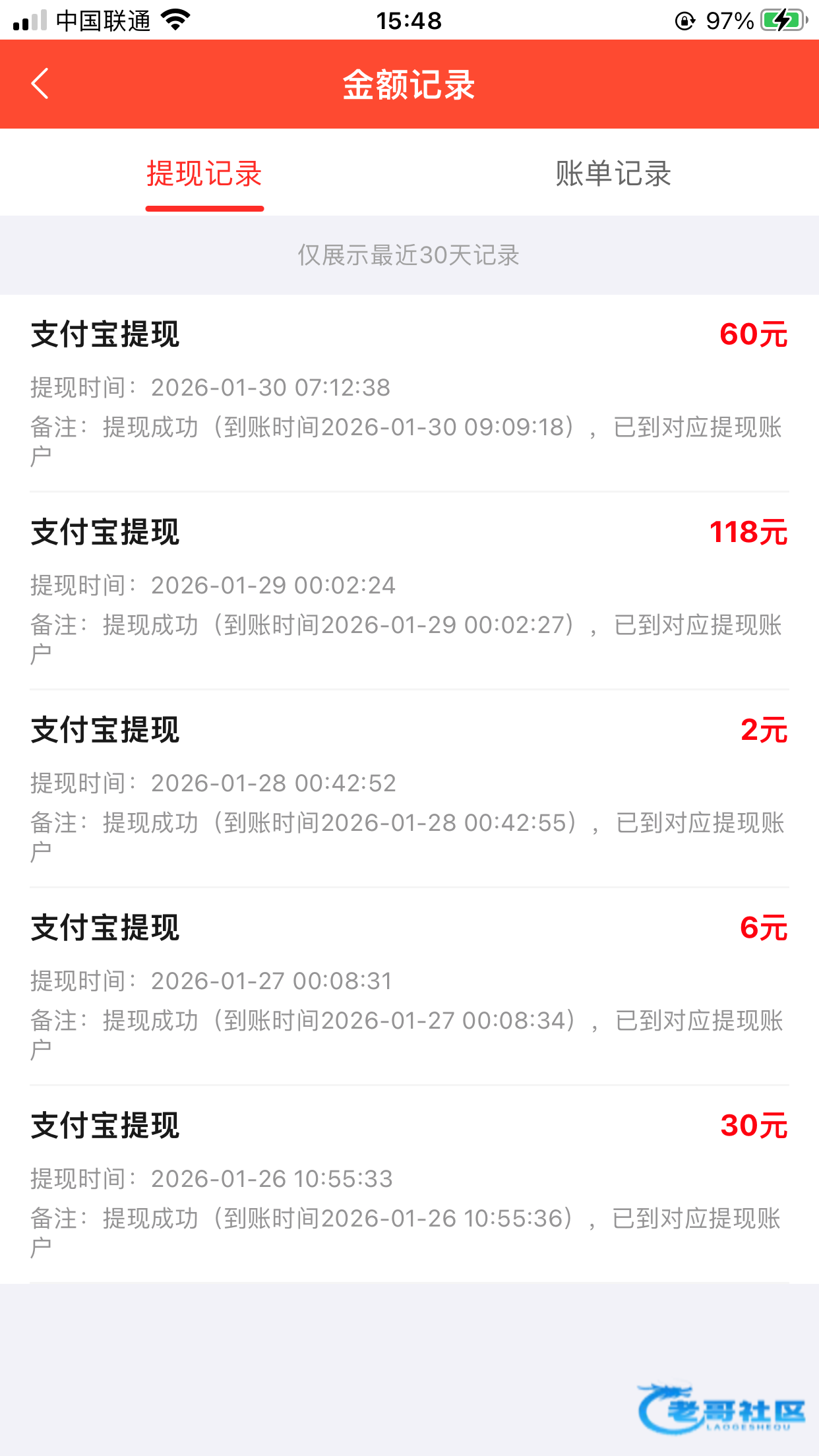Go back from the 金额记录 page
Viewport: 819px width, 1456px height.
click(40, 84)
